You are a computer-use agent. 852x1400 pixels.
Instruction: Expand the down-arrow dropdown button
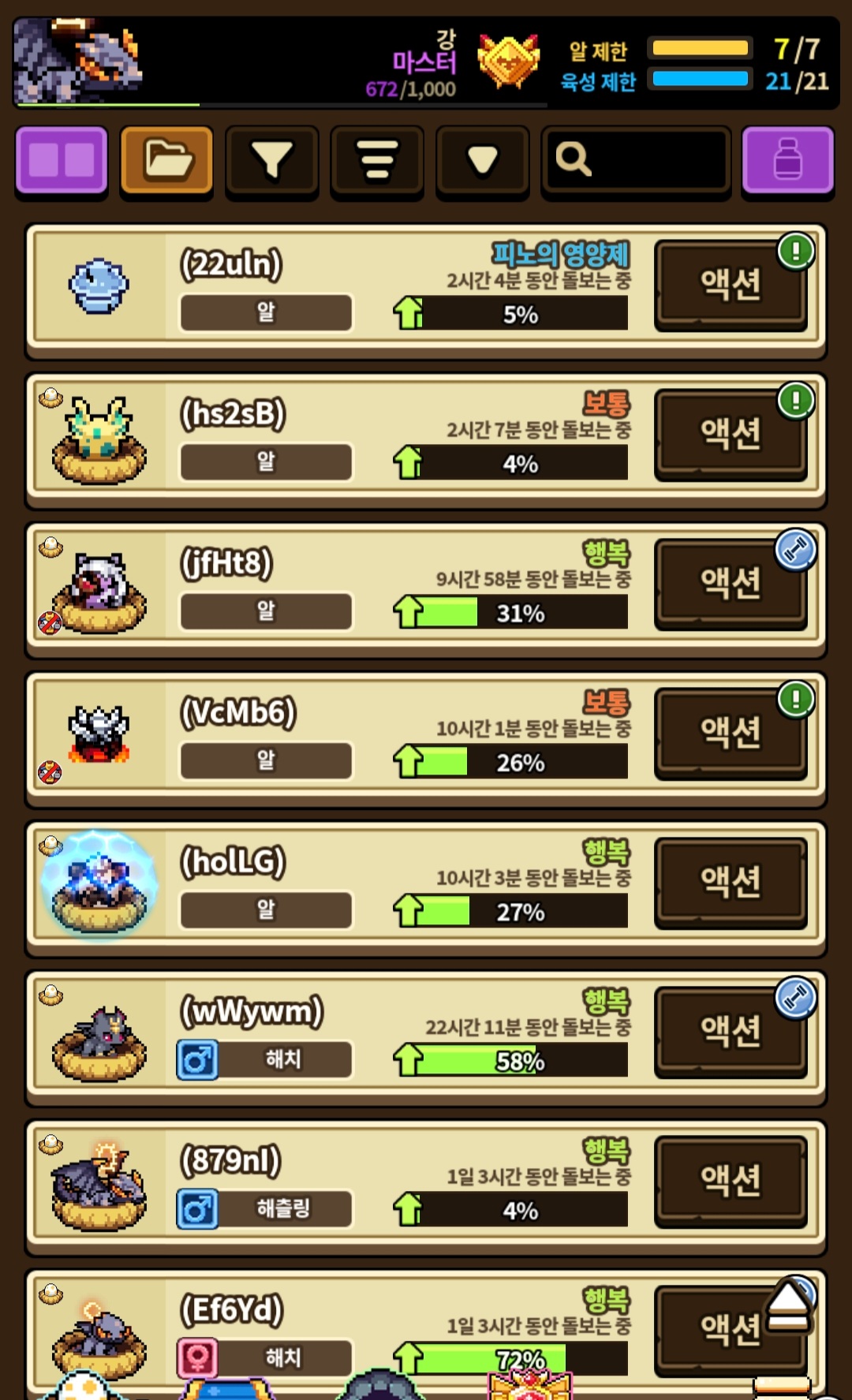[x=482, y=159]
